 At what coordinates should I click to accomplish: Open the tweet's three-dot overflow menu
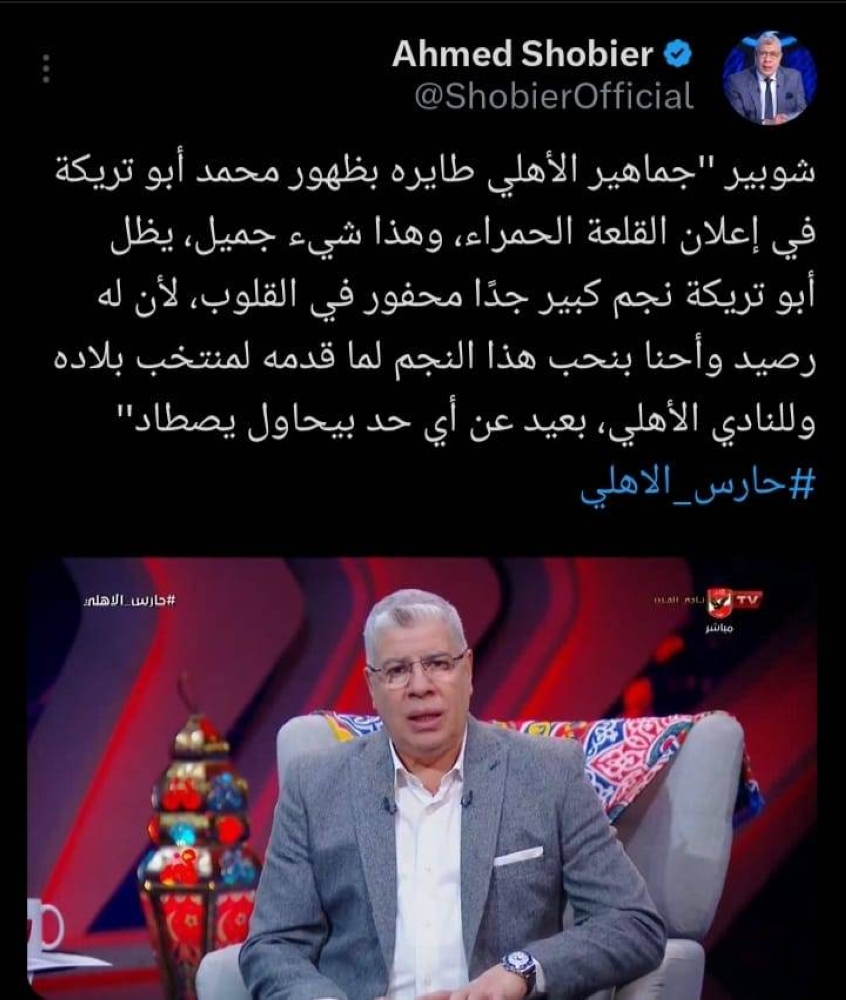coord(47,70)
